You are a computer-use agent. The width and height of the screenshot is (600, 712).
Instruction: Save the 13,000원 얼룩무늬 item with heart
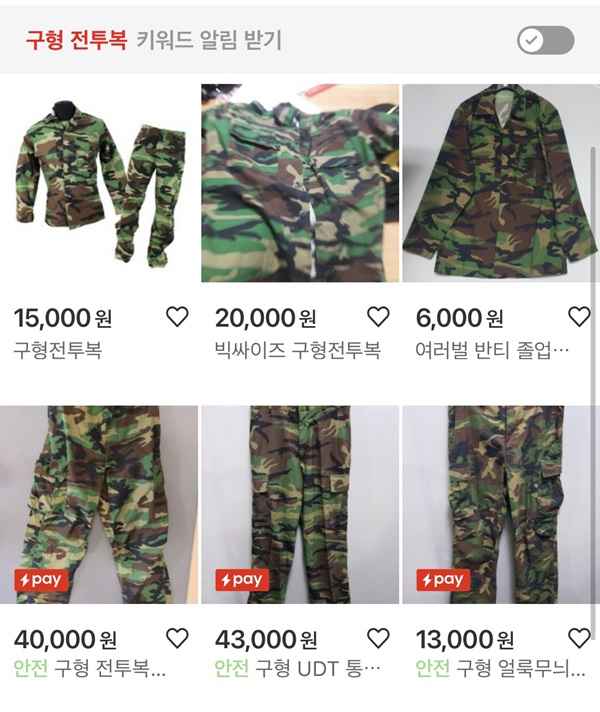pyautogui.click(x=579, y=638)
